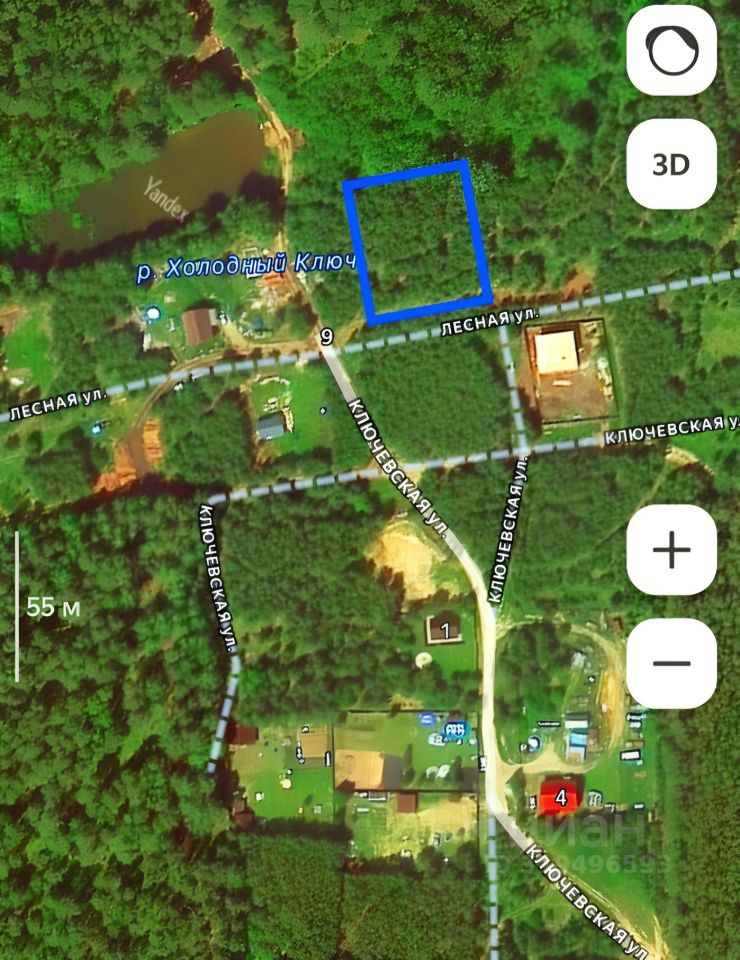Zoom out with the minus button
The height and width of the screenshot is (960, 740).
click(x=671, y=663)
